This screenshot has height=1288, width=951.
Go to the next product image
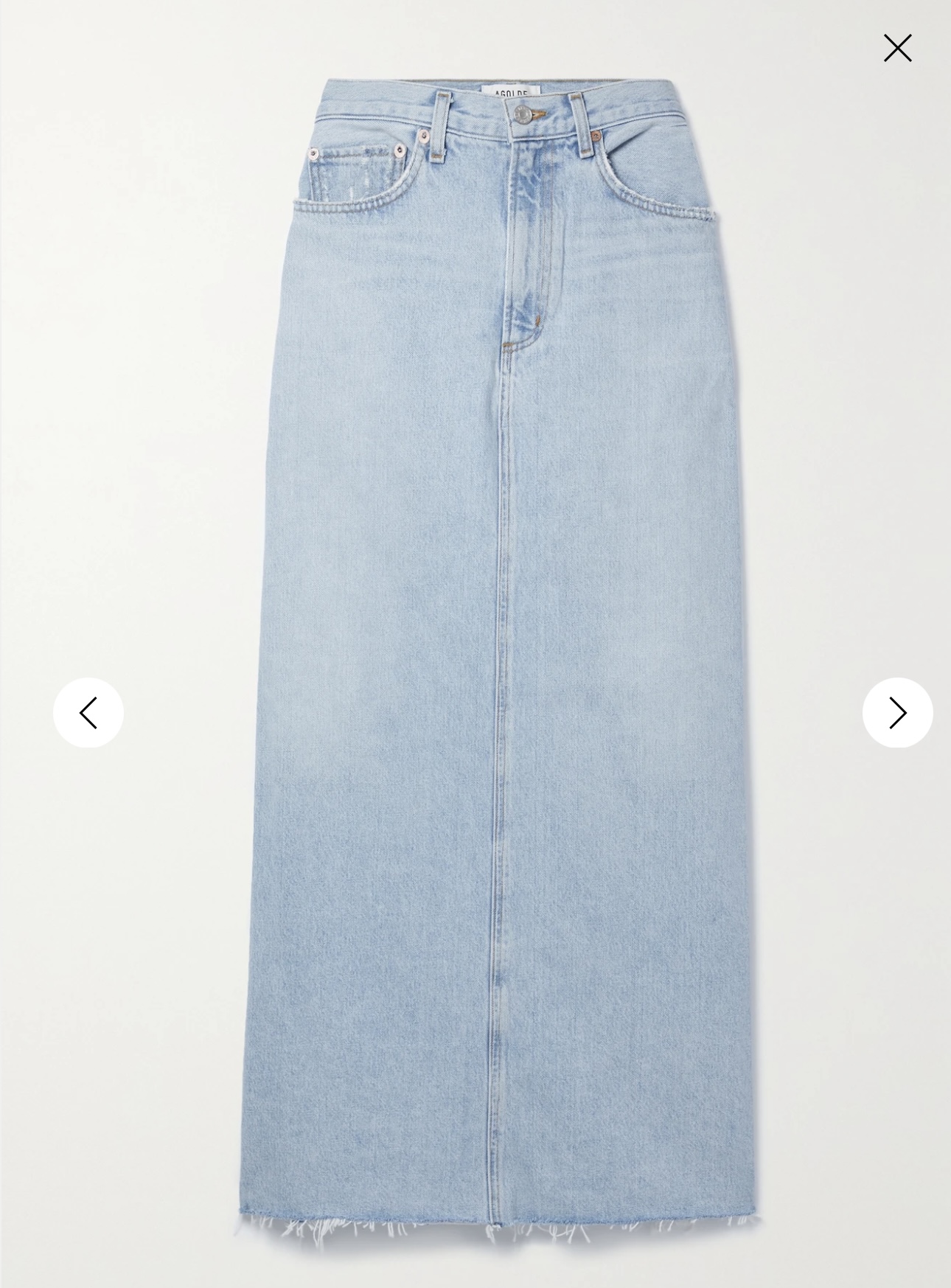897,713
